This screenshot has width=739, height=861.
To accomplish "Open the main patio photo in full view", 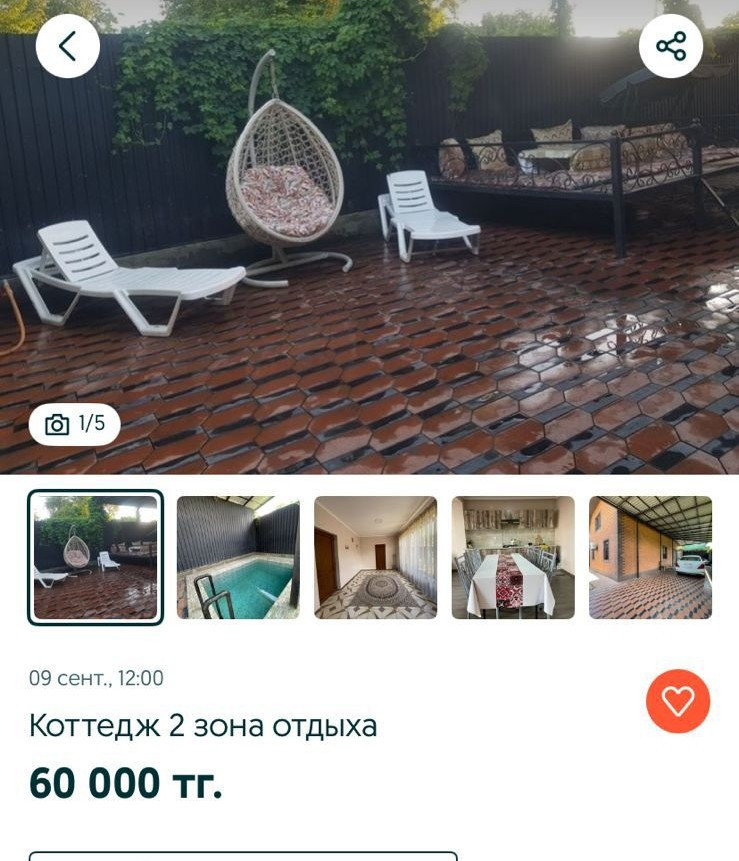I will 370,250.
